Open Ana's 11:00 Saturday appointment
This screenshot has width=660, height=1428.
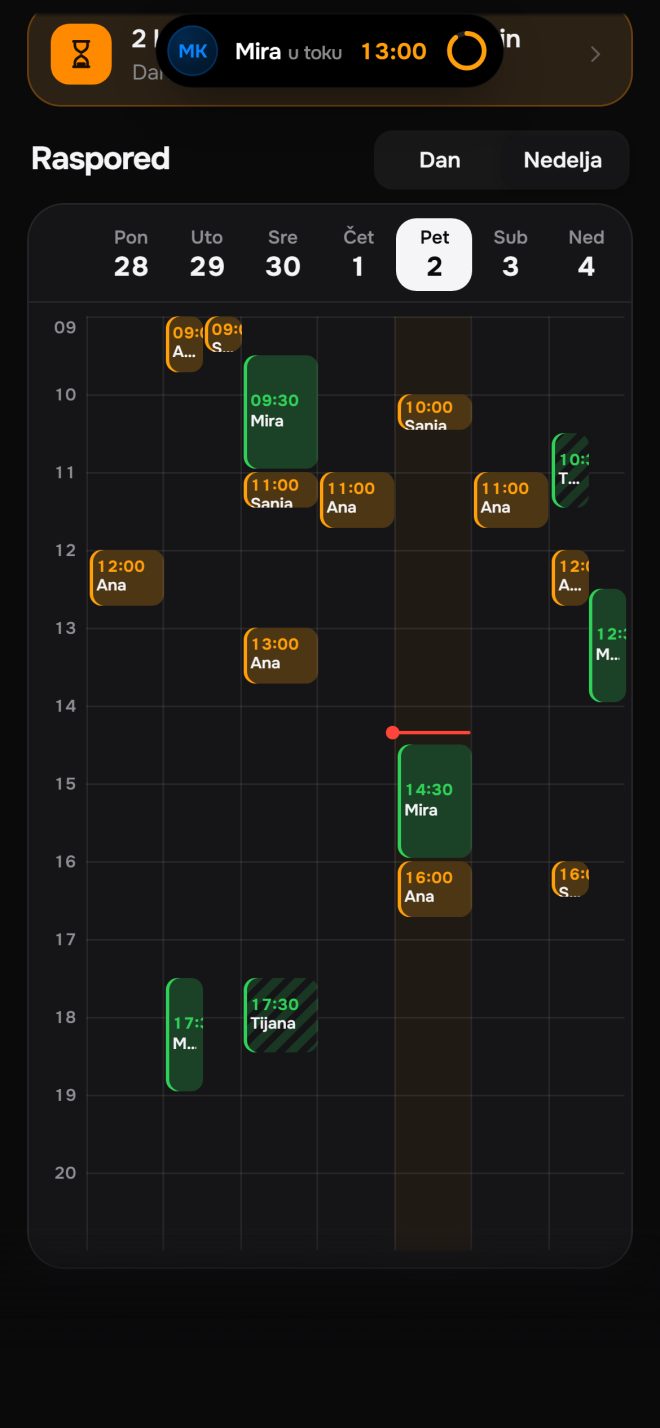(511, 499)
